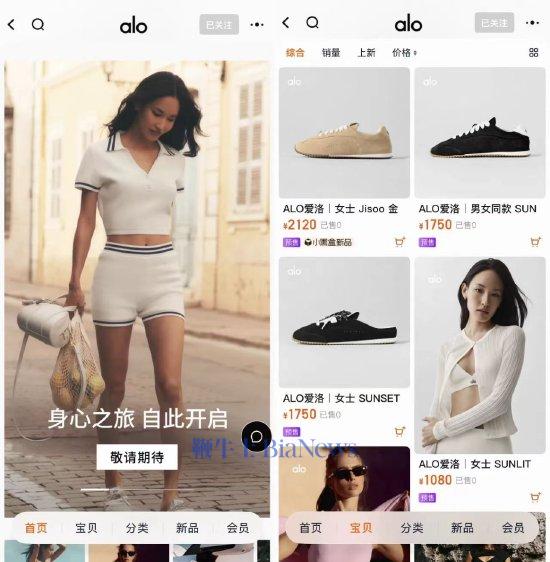Viewport: 550px width, 562px height.
Task: Open the sunglasses model product tile
Action: (344, 479)
